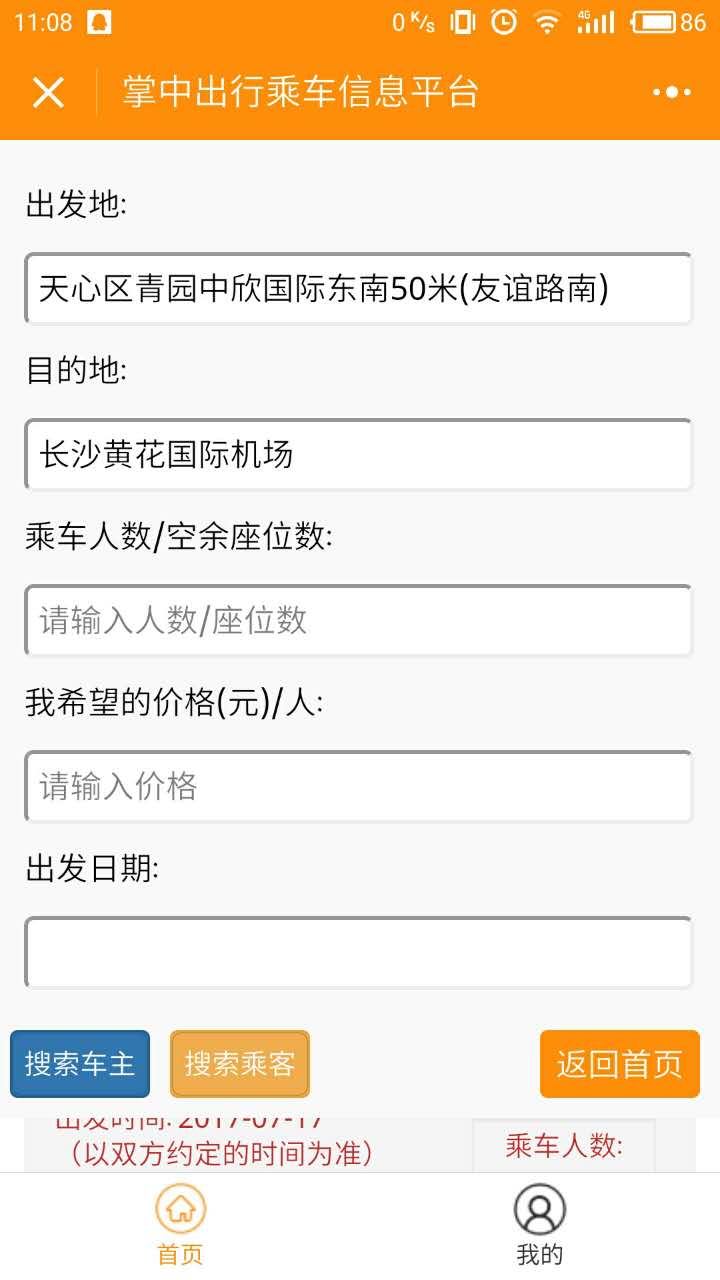The height and width of the screenshot is (1280, 720).
Task: Switch to the 我的 tab
Action: (540, 1225)
